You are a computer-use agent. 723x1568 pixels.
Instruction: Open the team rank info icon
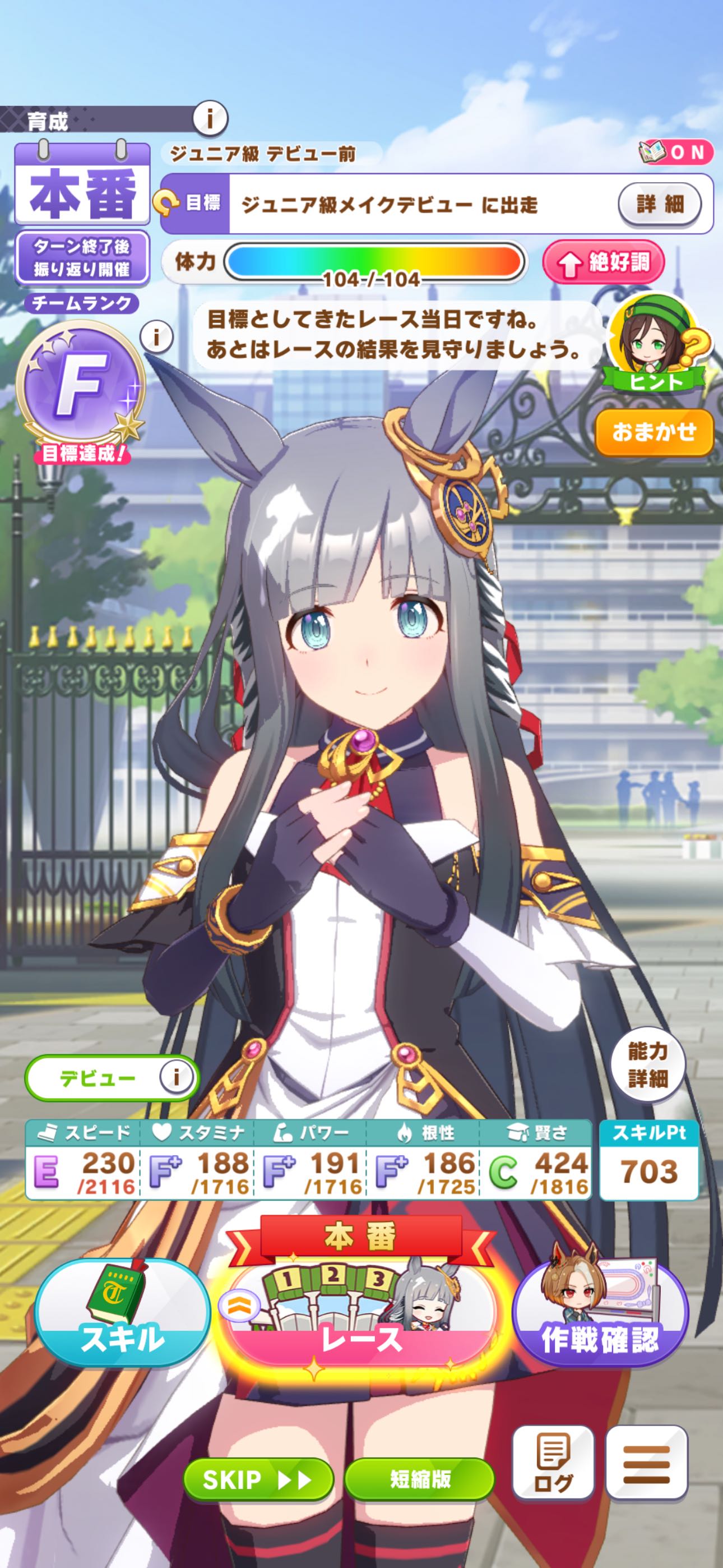click(156, 336)
